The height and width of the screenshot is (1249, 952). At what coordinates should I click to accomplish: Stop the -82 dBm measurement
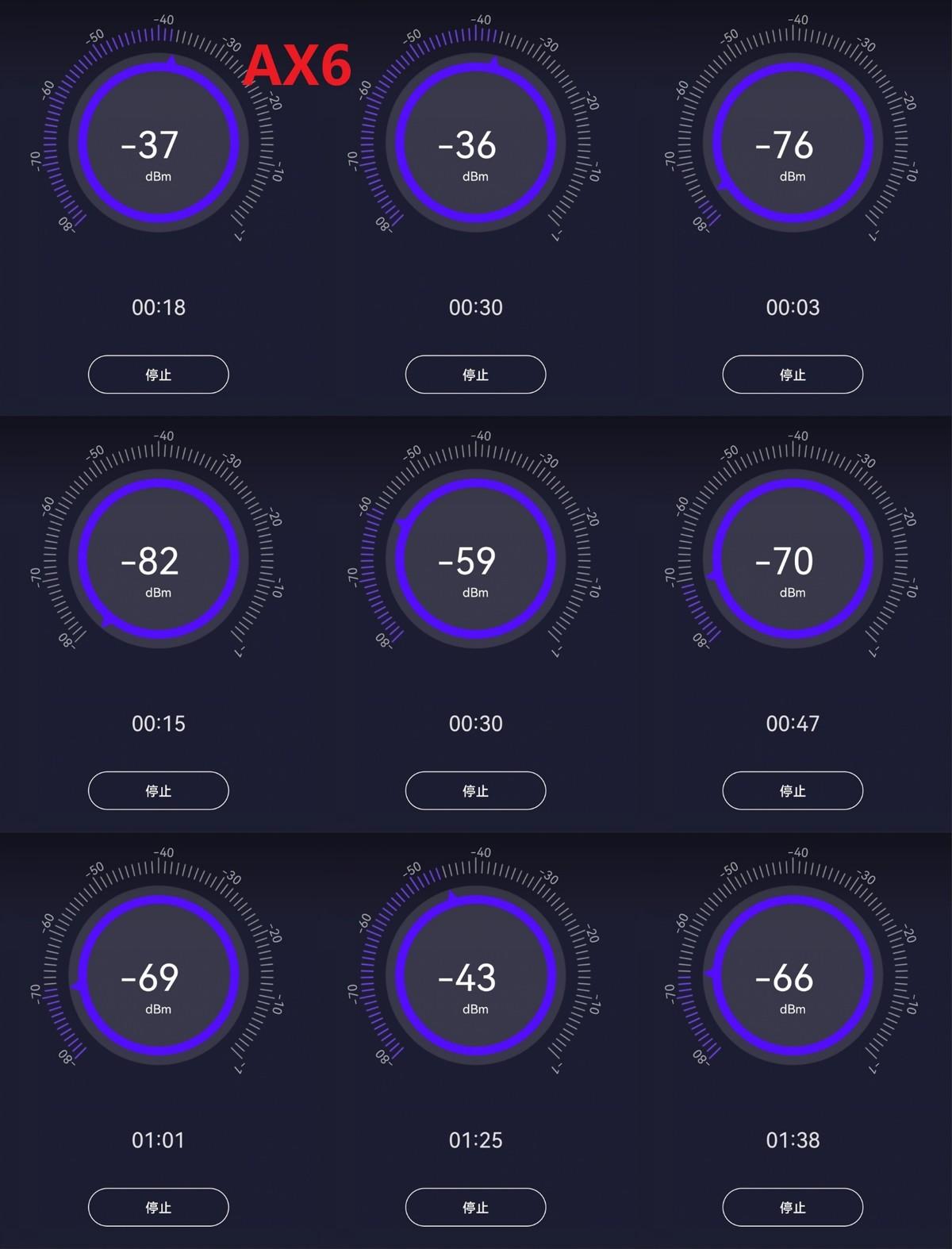click(x=158, y=790)
